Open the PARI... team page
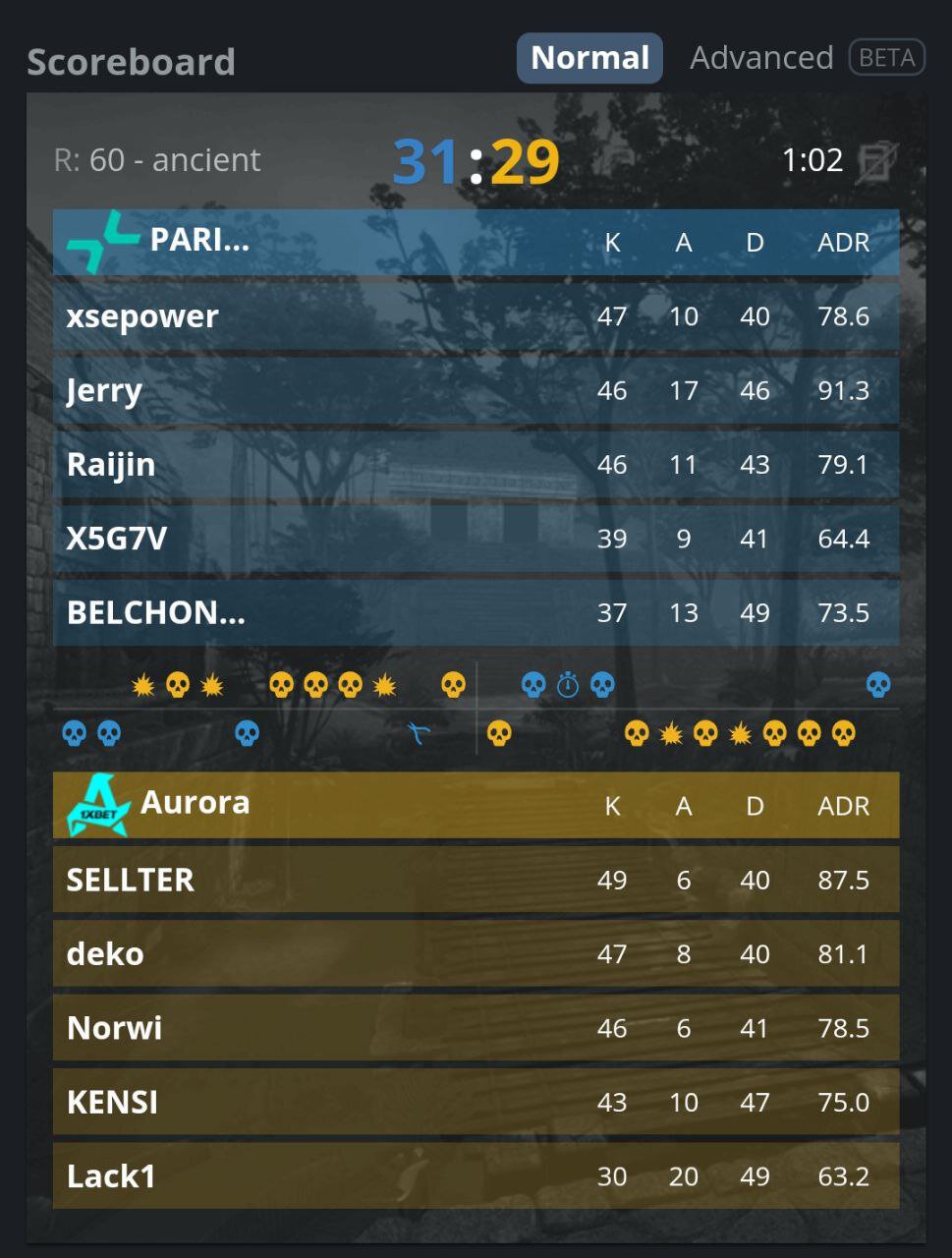952x1258 pixels. click(199, 239)
